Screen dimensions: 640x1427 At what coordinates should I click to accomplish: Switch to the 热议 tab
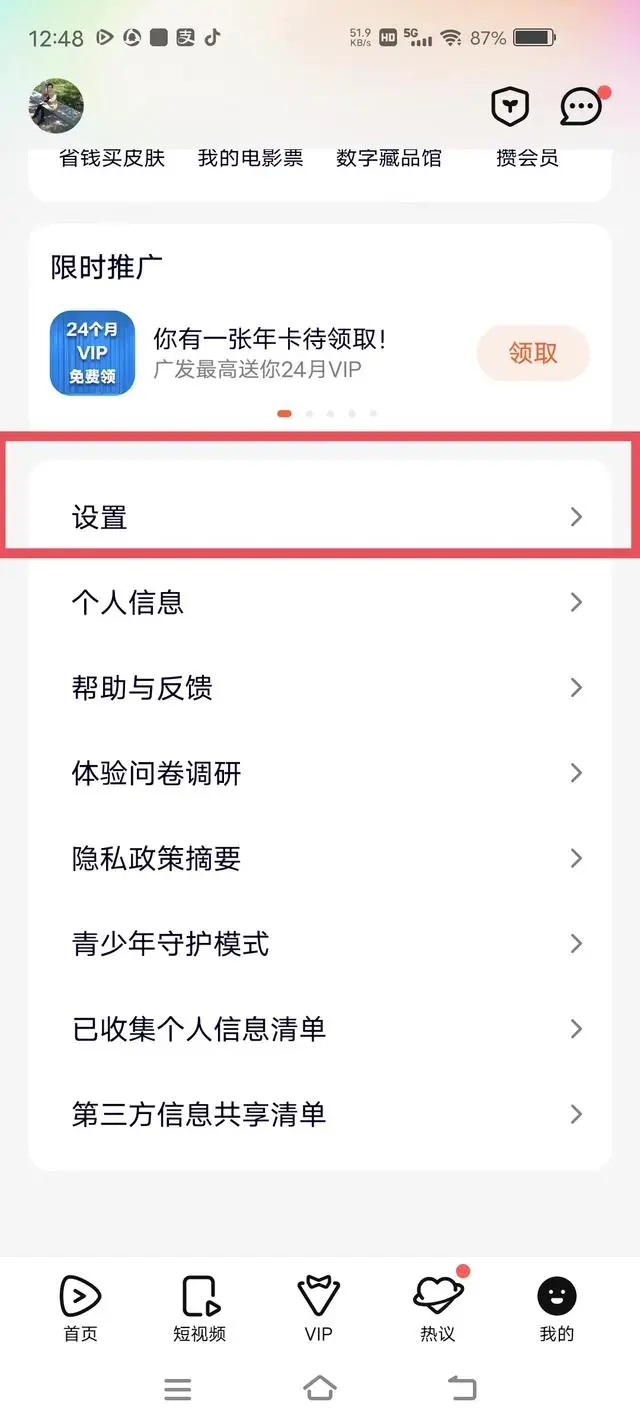(437, 1308)
